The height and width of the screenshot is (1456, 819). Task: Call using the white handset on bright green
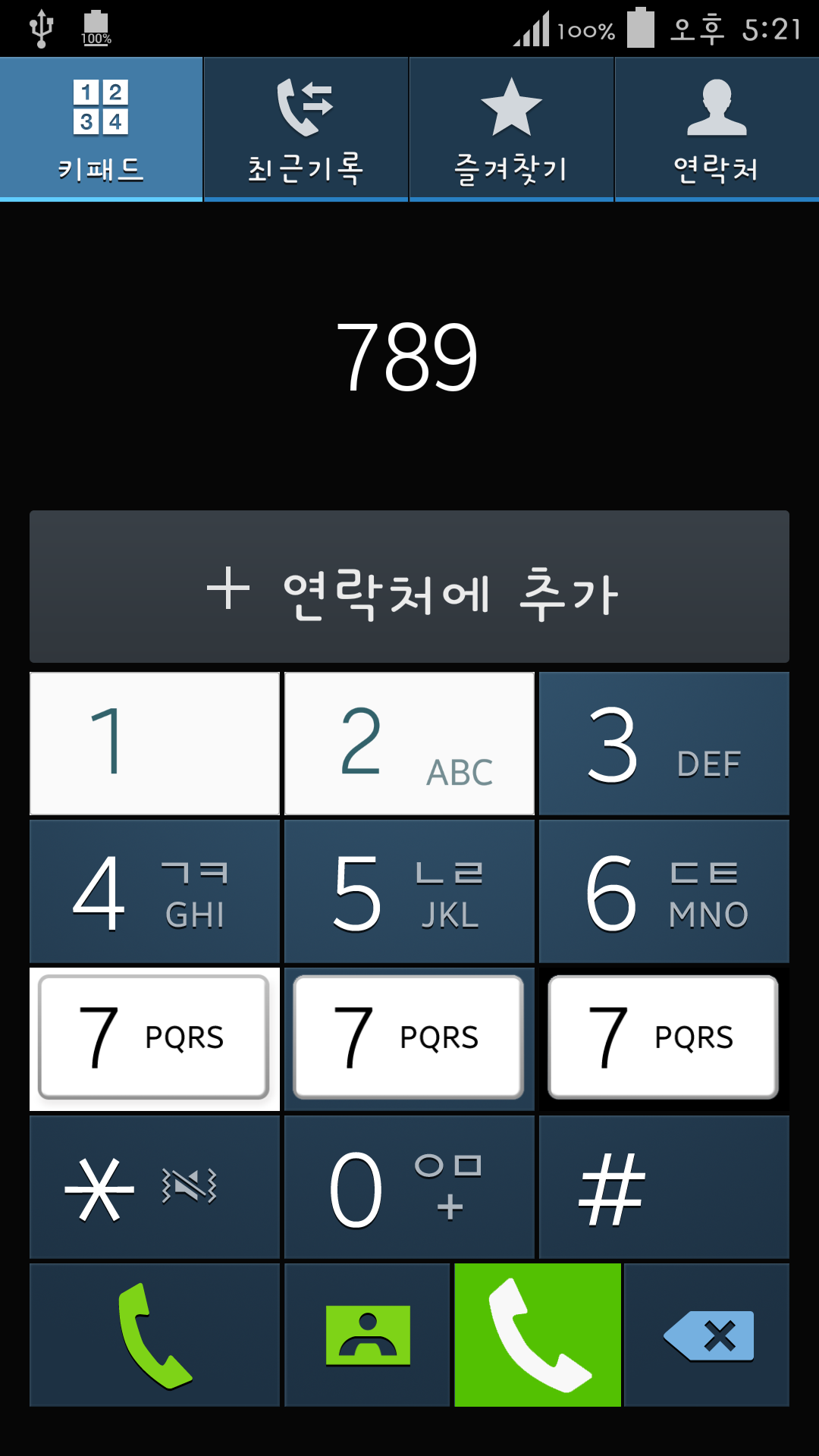(538, 1335)
